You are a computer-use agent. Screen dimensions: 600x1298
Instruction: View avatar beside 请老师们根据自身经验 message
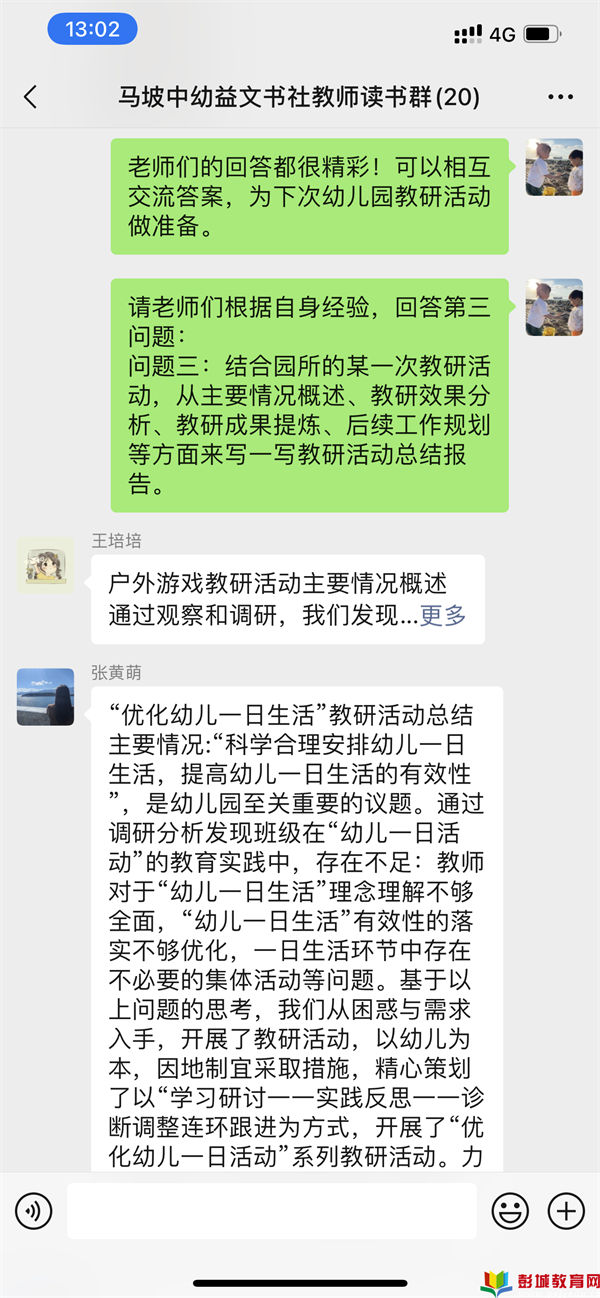click(x=554, y=307)
